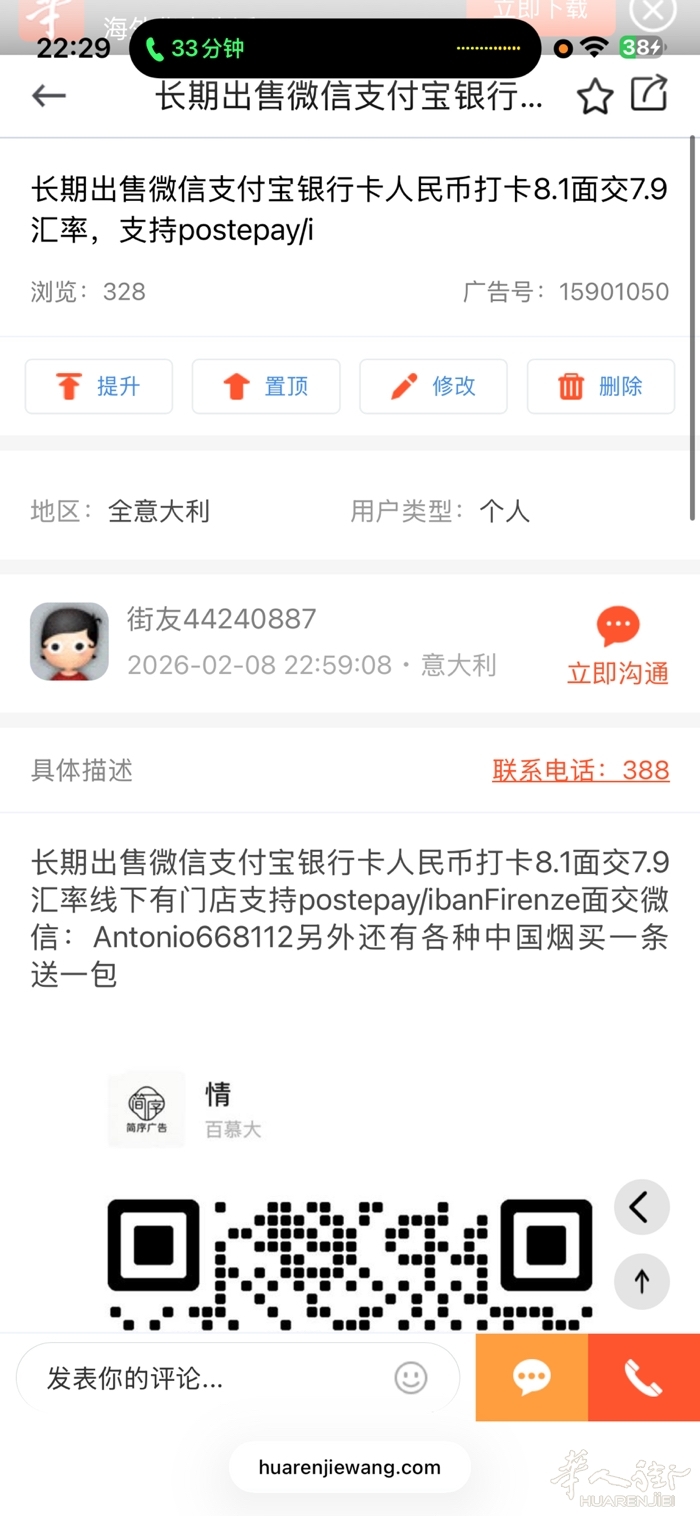
Task: Share this listing
Action: [649, 94]
